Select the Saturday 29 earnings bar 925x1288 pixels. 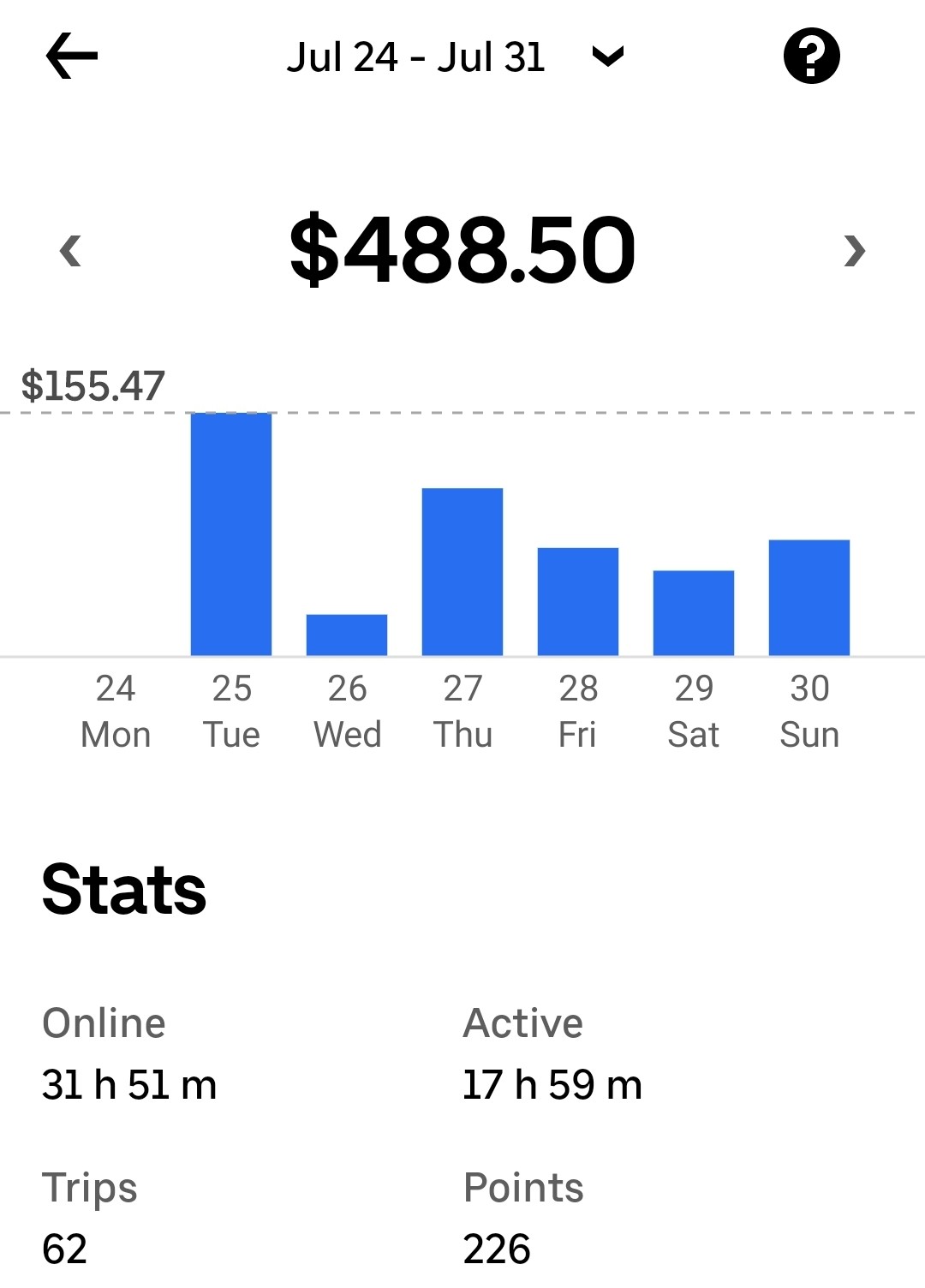694,613
